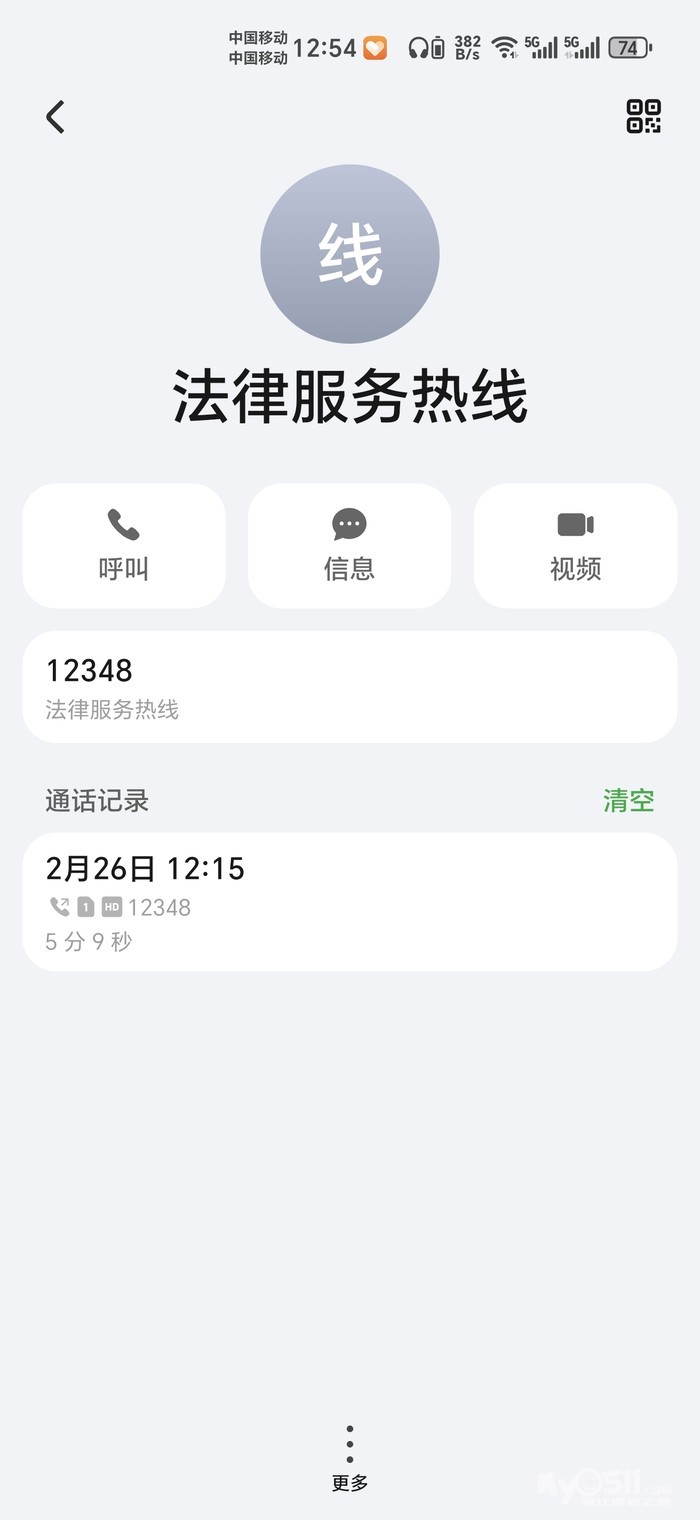The image size is (700, 1520).
Task: Go back from the contact details
Action: [x=56, y=117]
